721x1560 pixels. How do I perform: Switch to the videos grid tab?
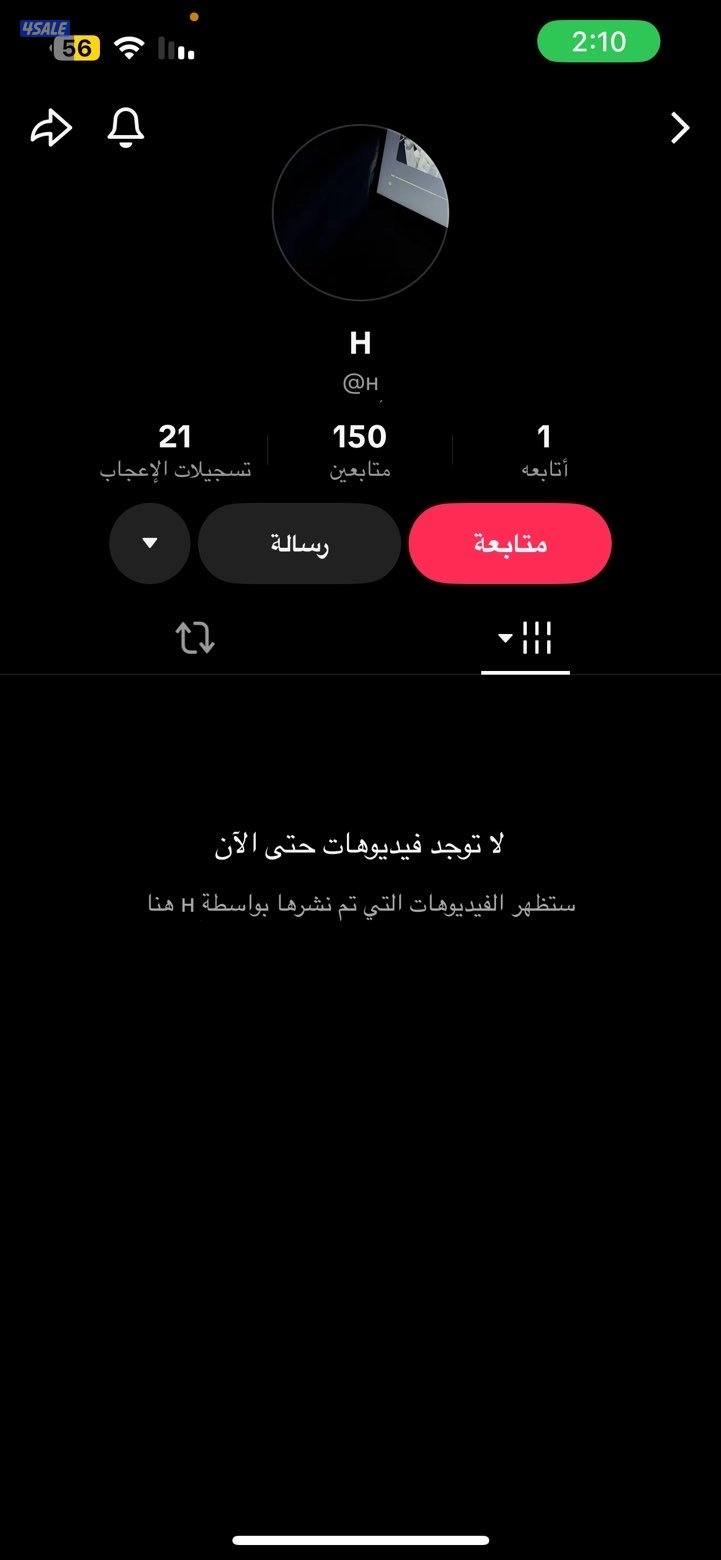pyautogui.click(x=537, y=637)
